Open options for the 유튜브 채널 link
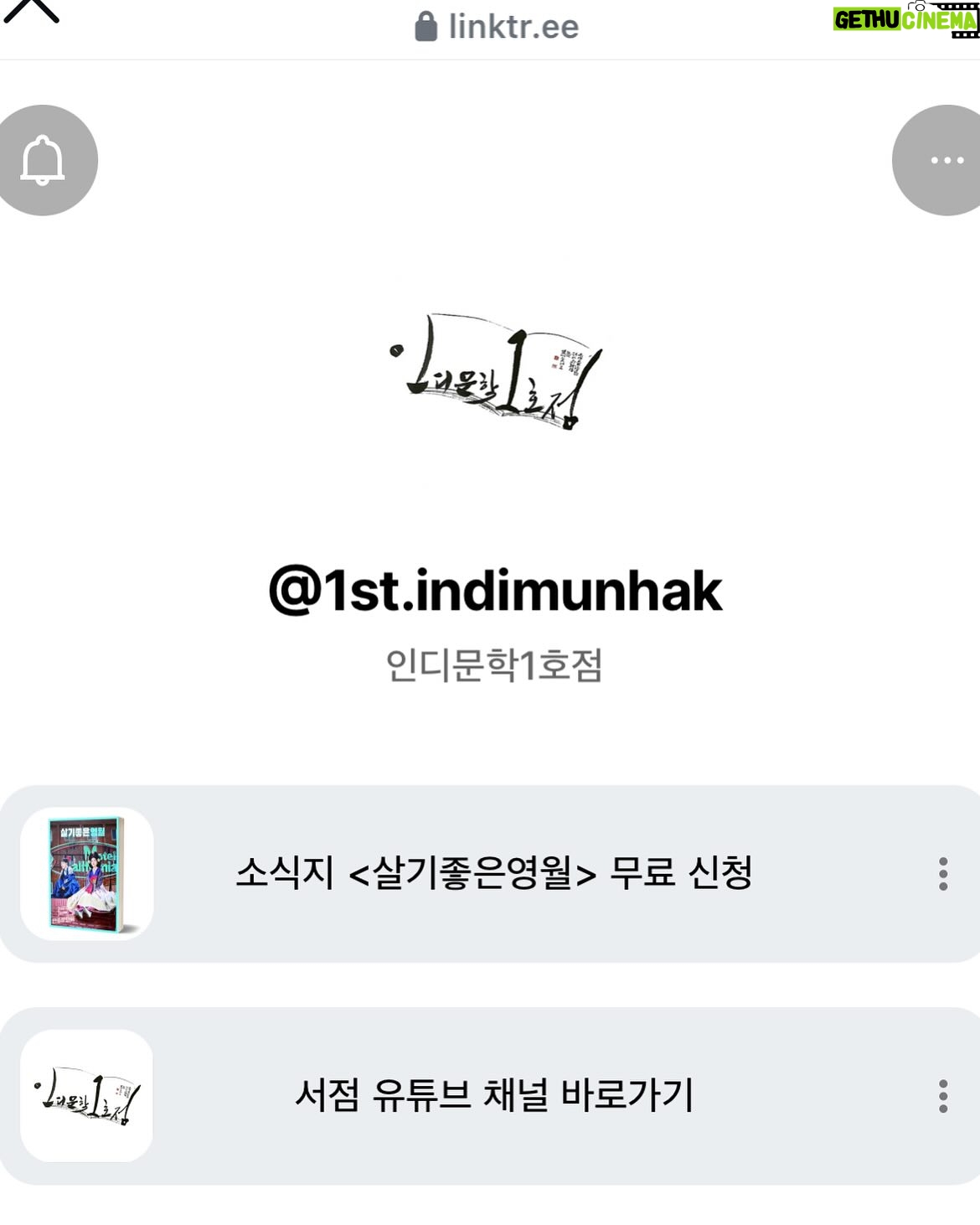The height and width of the screenshot is (1225, 980). tap(943, 1096)
